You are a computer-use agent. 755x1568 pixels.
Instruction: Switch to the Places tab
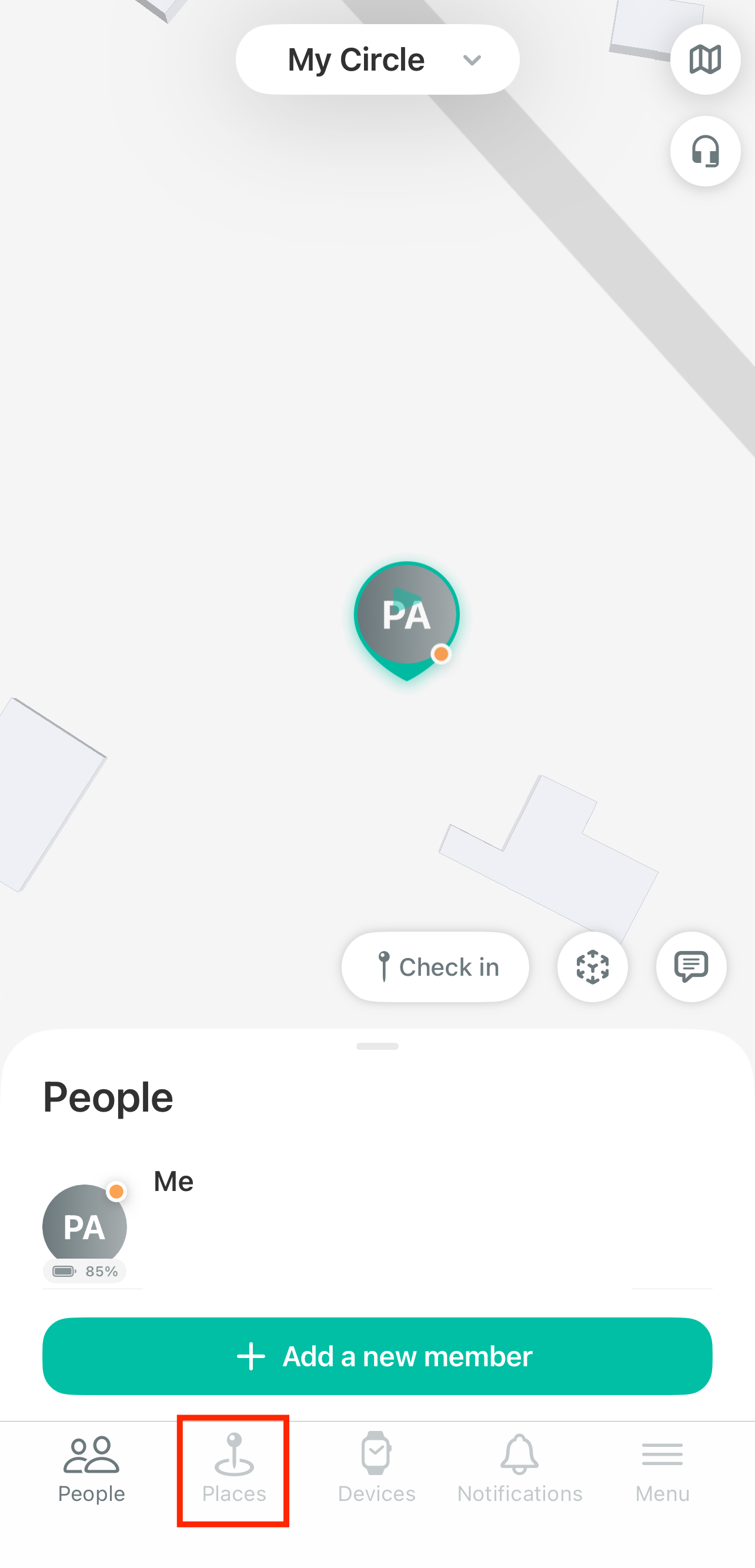click(x=233, y=1470)
